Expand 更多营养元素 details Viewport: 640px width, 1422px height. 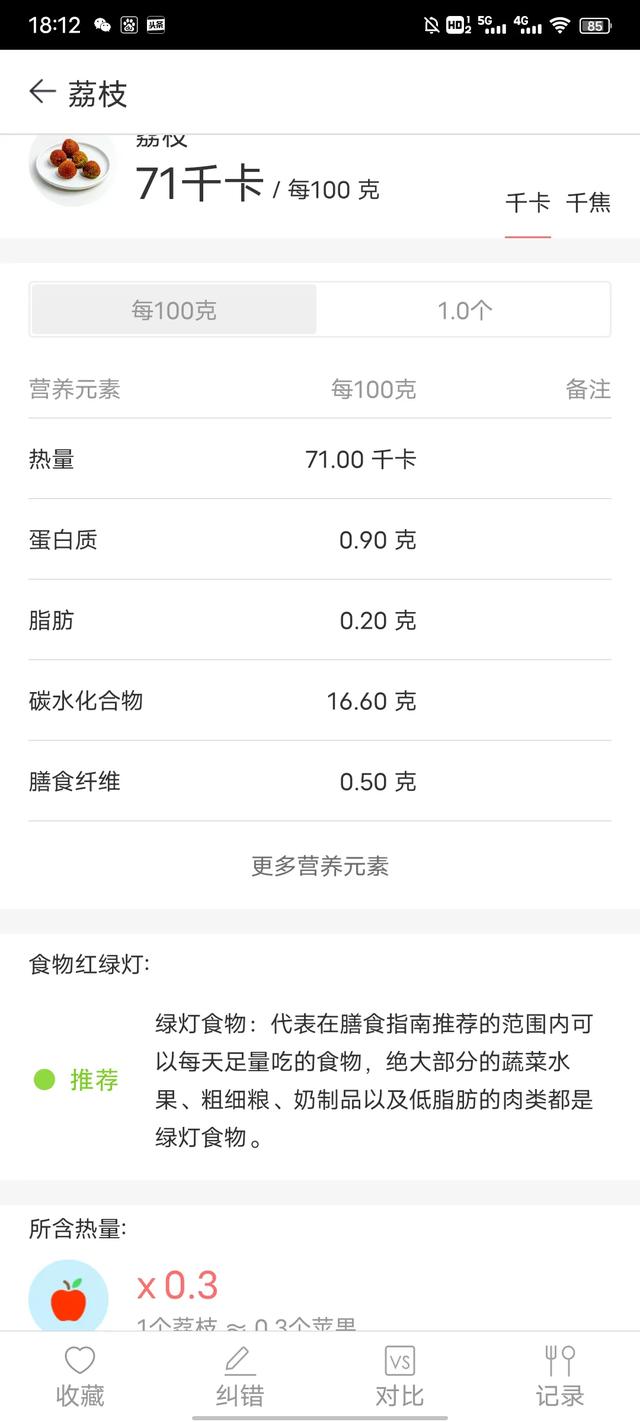point(320,866)
